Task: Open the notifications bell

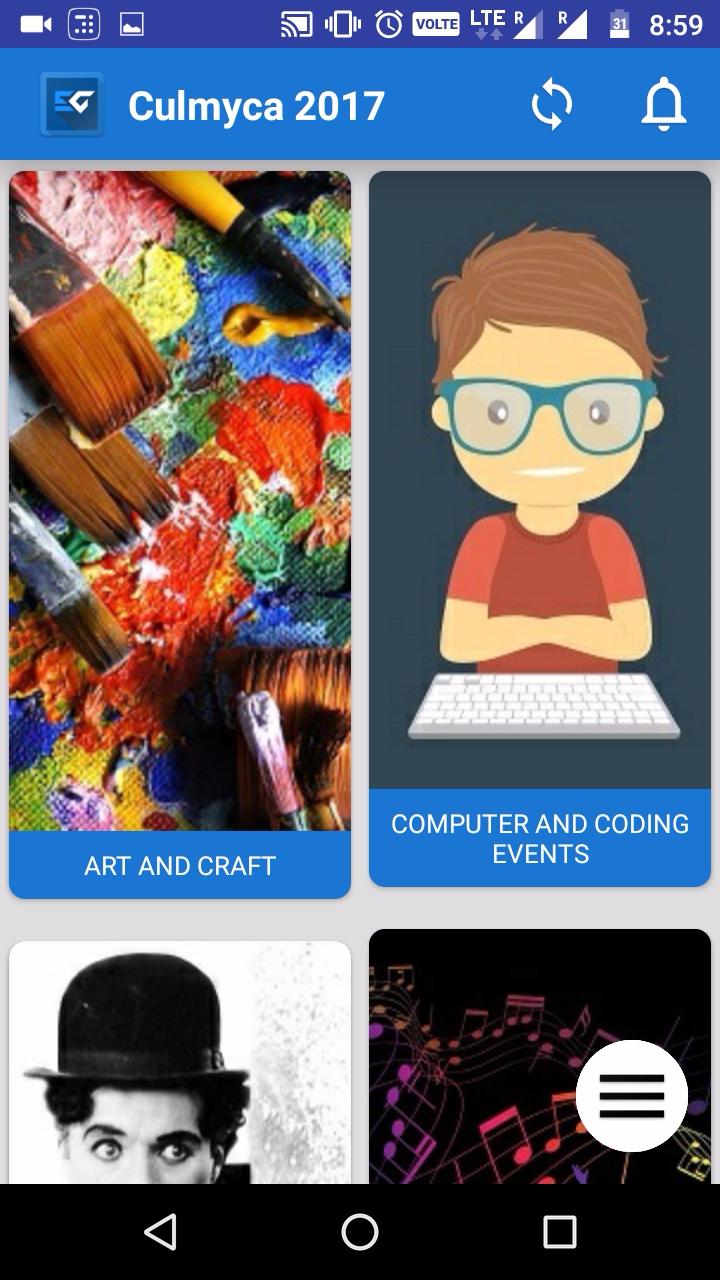Action: pyautogui.click(x=663, y=105)
